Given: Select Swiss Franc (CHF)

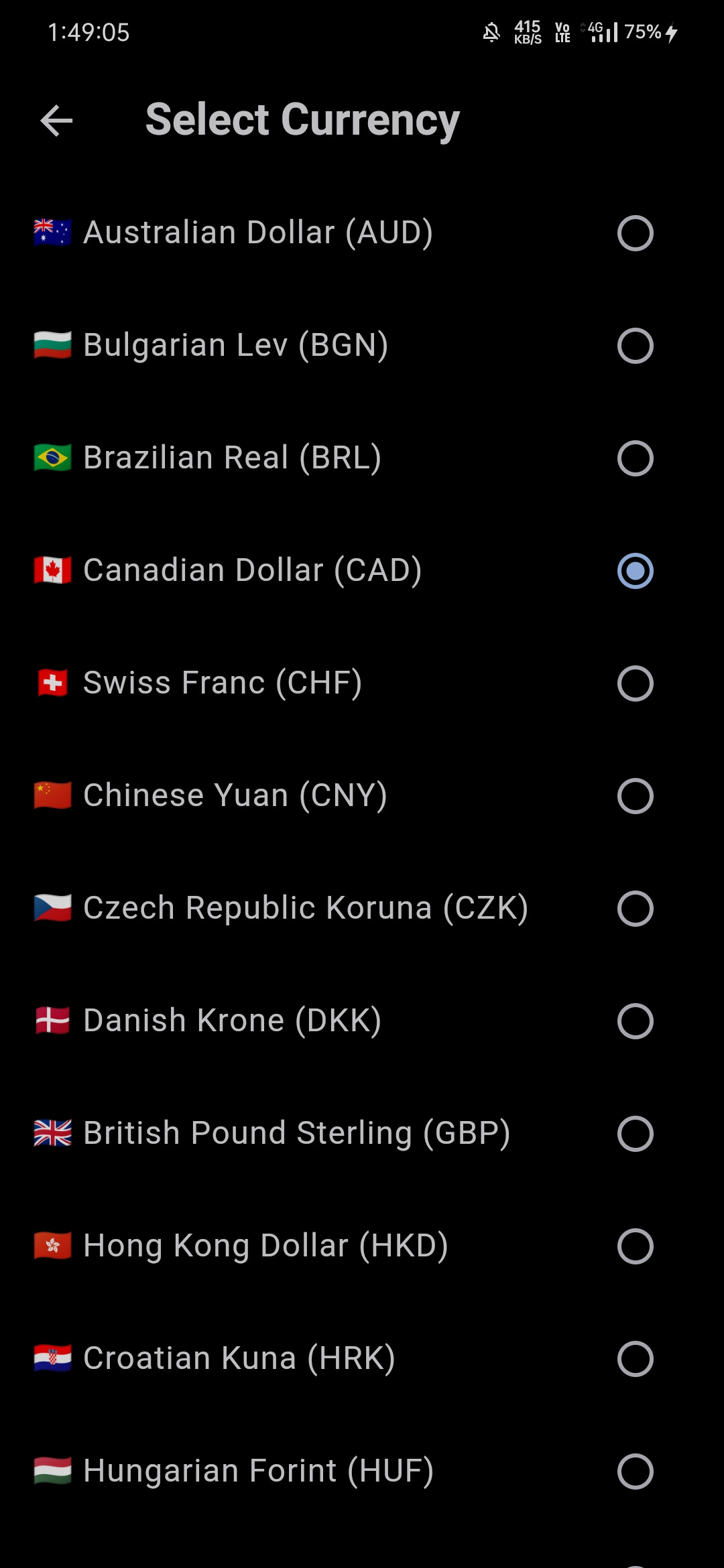Looking at the screenshot, I should 362,683.
